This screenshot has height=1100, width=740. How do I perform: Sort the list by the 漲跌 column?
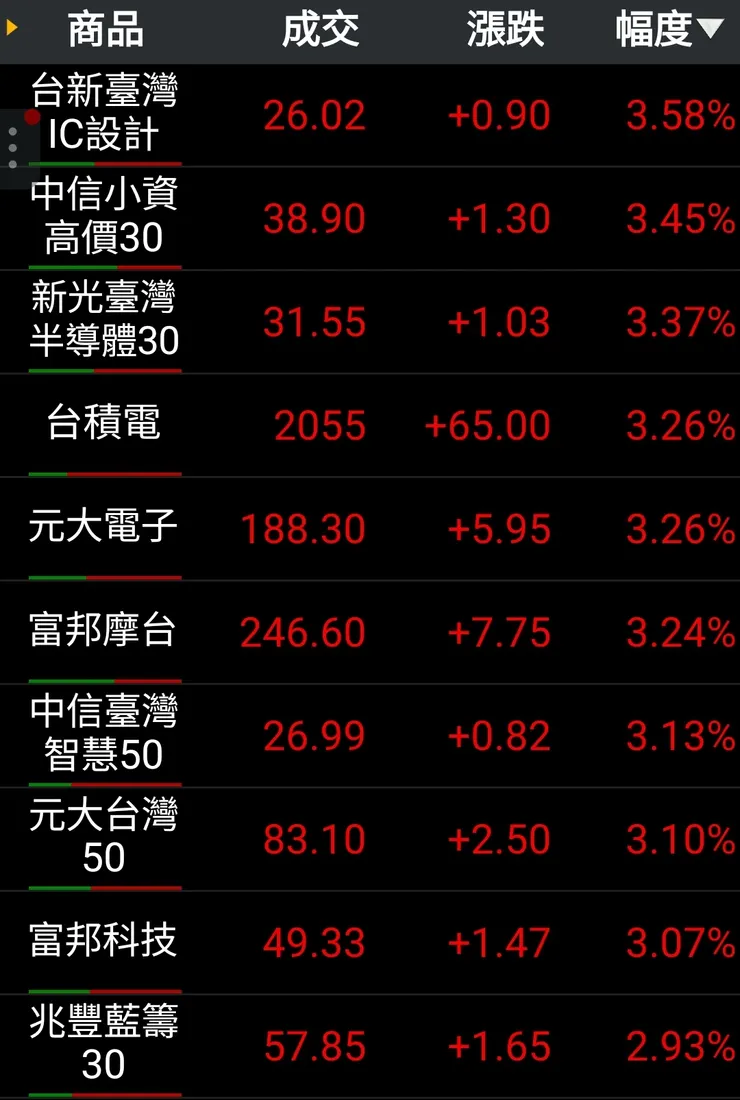coord(505,30)
